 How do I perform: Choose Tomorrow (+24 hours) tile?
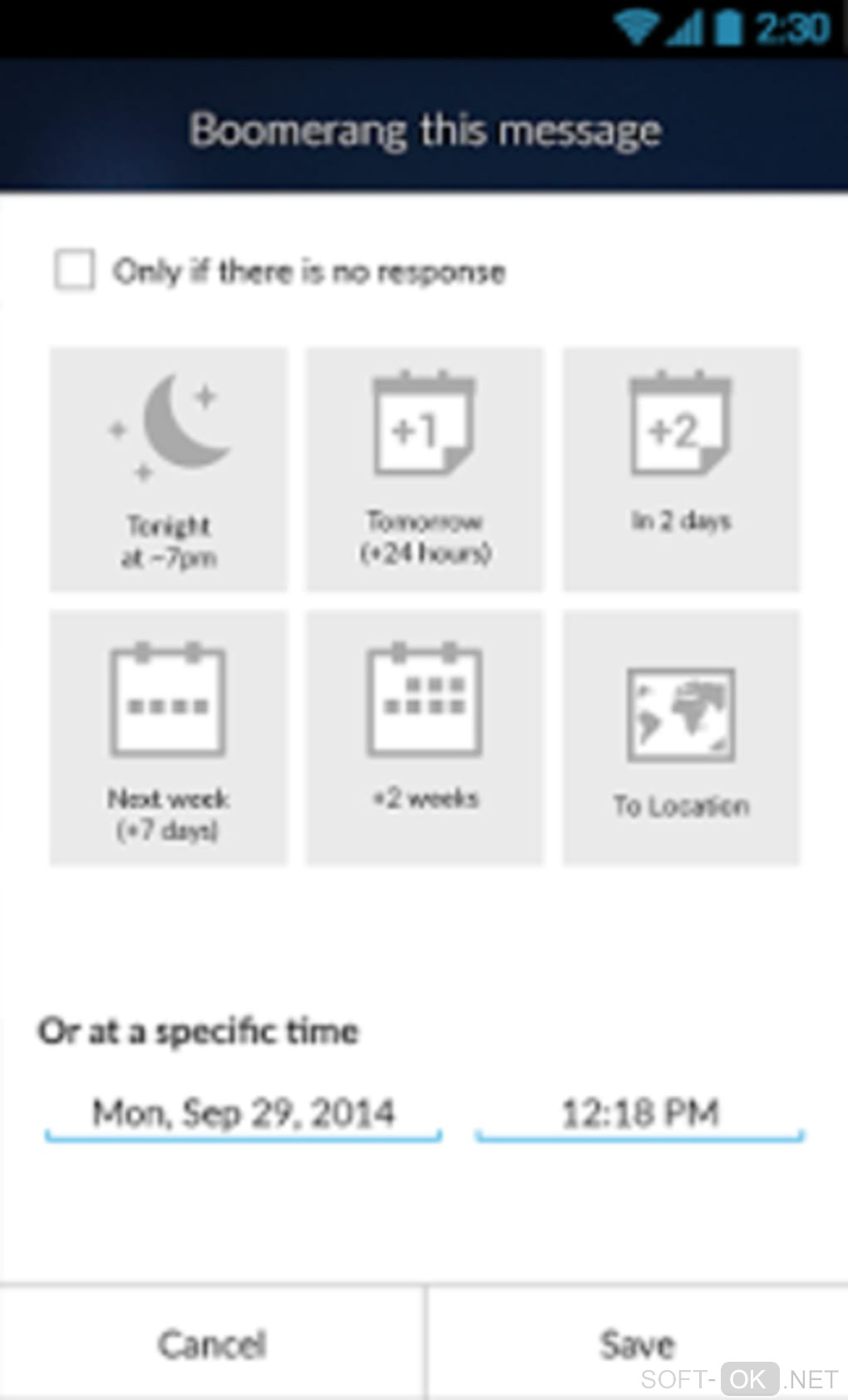[425, 470]
